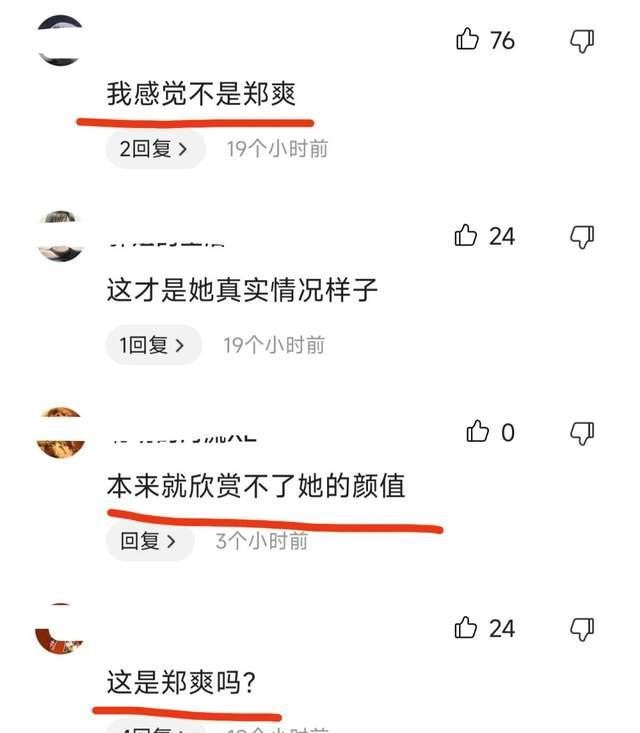Expand the 2回复 replies under "我感觉不是郑爽"
The height and width of the screenshot is (733, 640).
point(154,149)
